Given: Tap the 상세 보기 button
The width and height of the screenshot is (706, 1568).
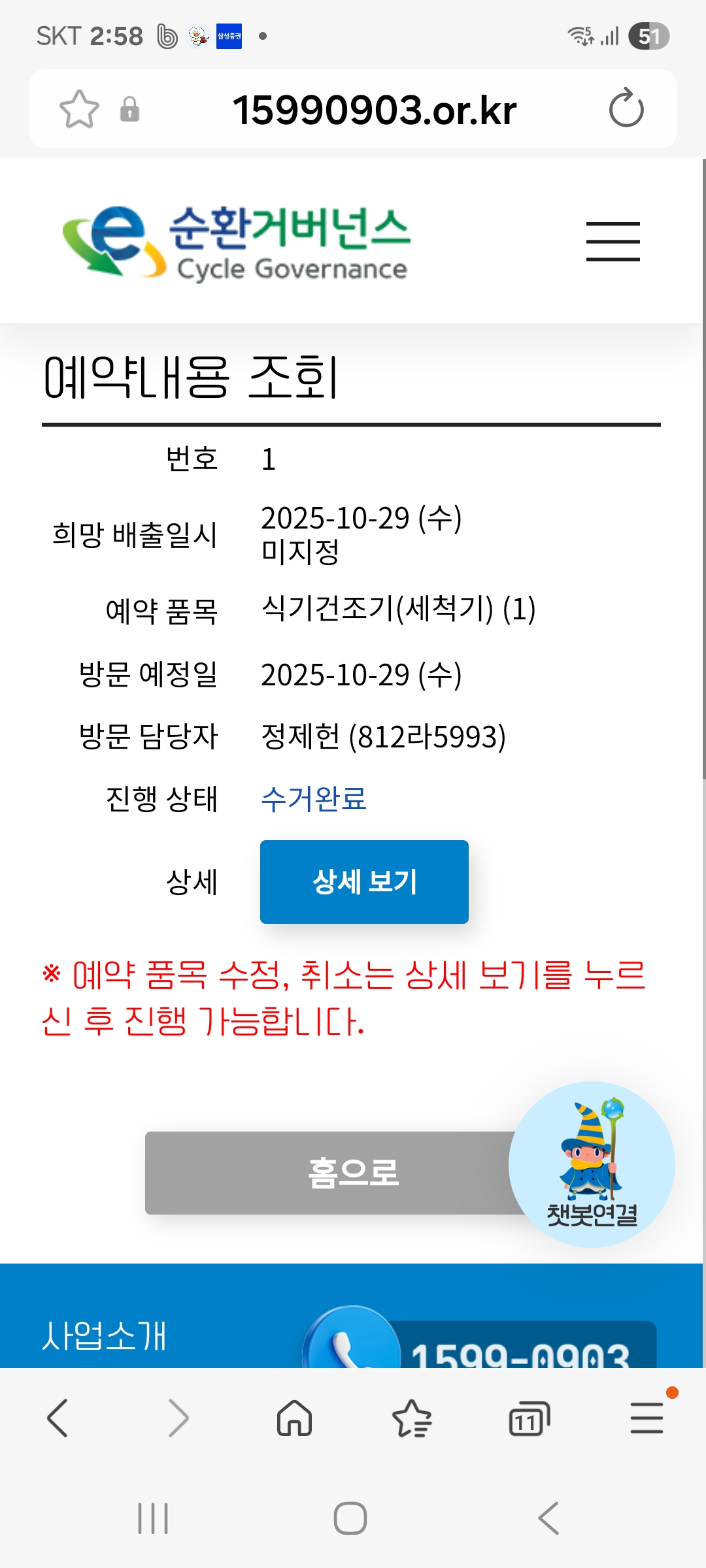Looking at the screenshot, I should point(364,881).
